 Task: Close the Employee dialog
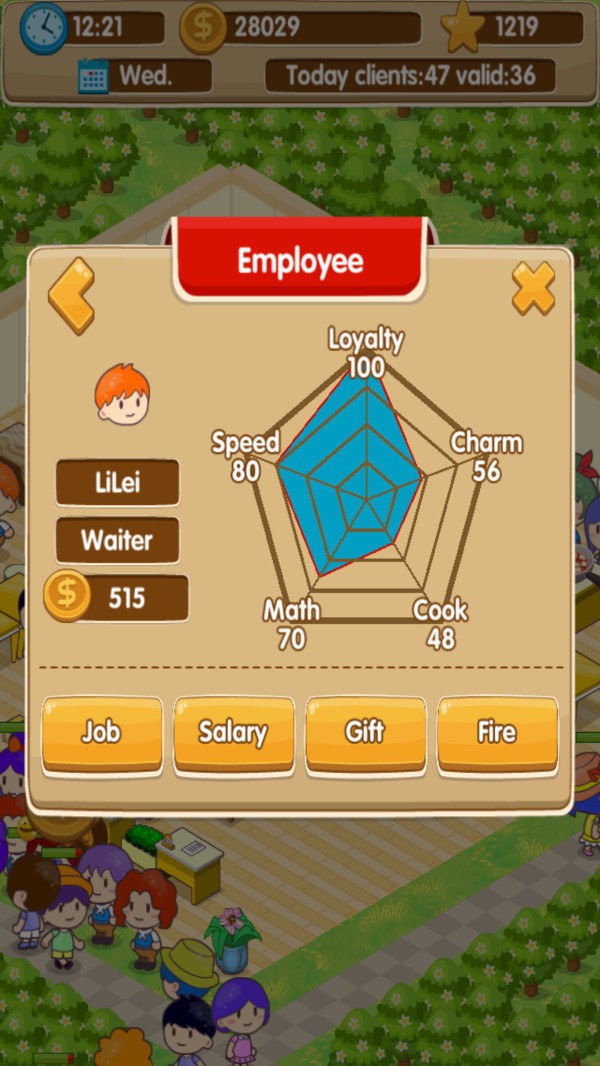533,289
